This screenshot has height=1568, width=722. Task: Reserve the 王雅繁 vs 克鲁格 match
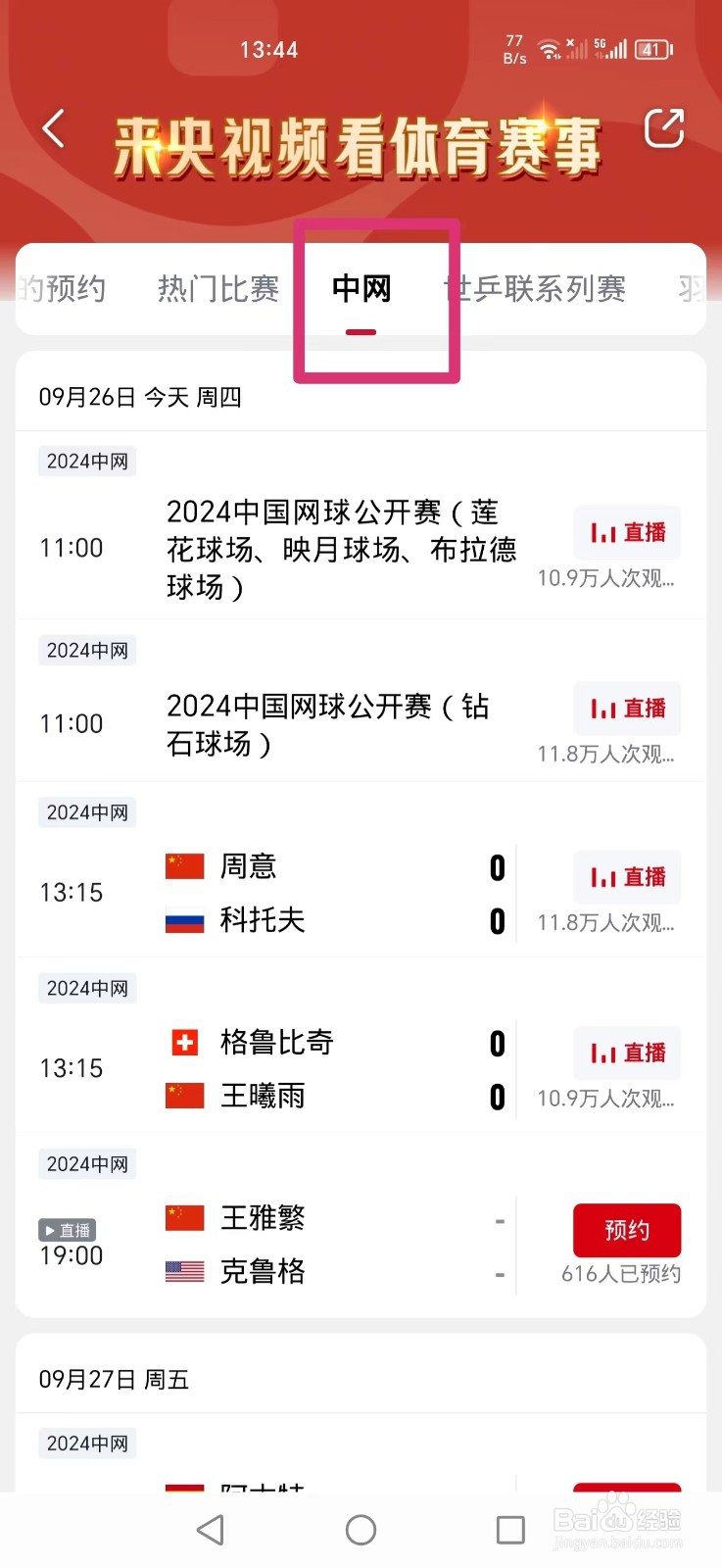tap(627, 1230)
